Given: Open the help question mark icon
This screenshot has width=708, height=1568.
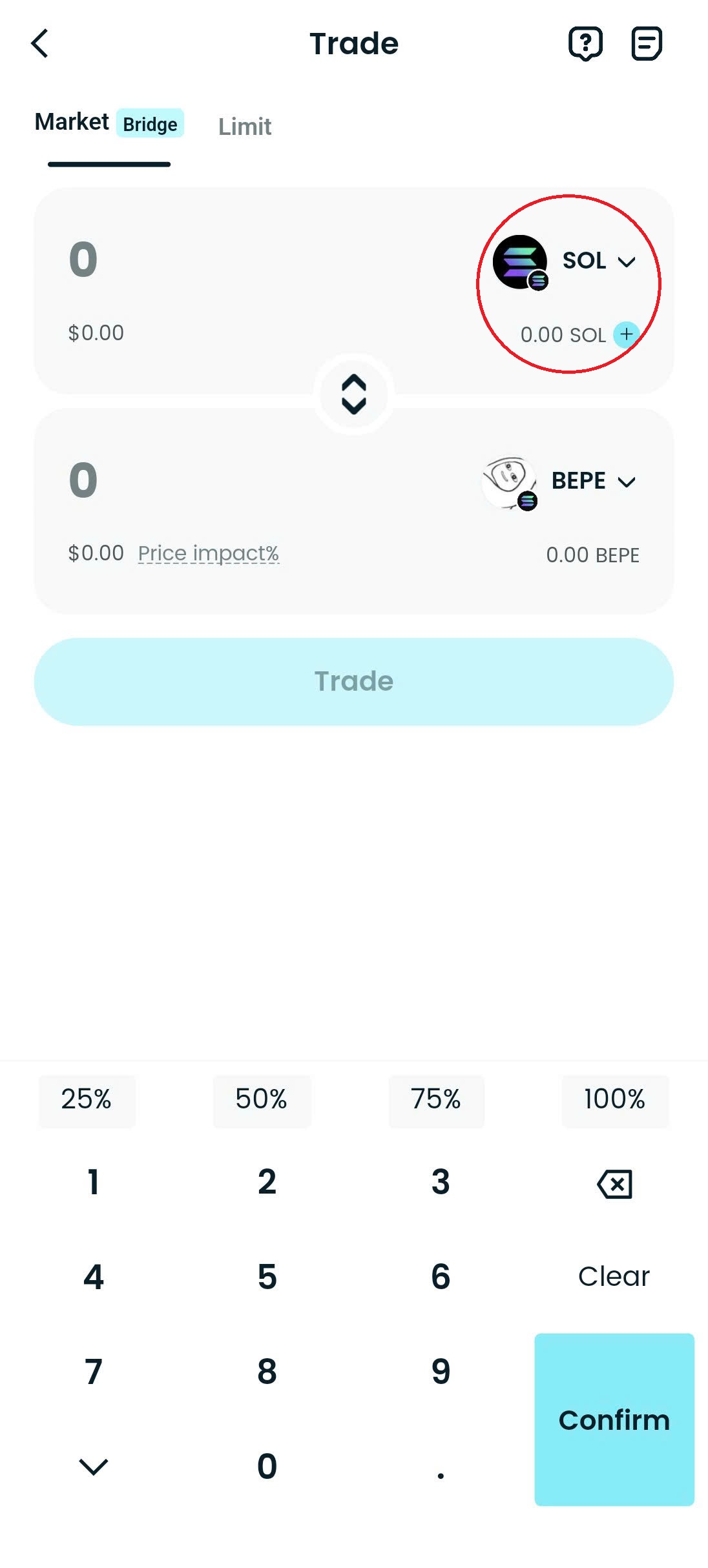Looking at the screenshot, I should (x=585, y=43).
